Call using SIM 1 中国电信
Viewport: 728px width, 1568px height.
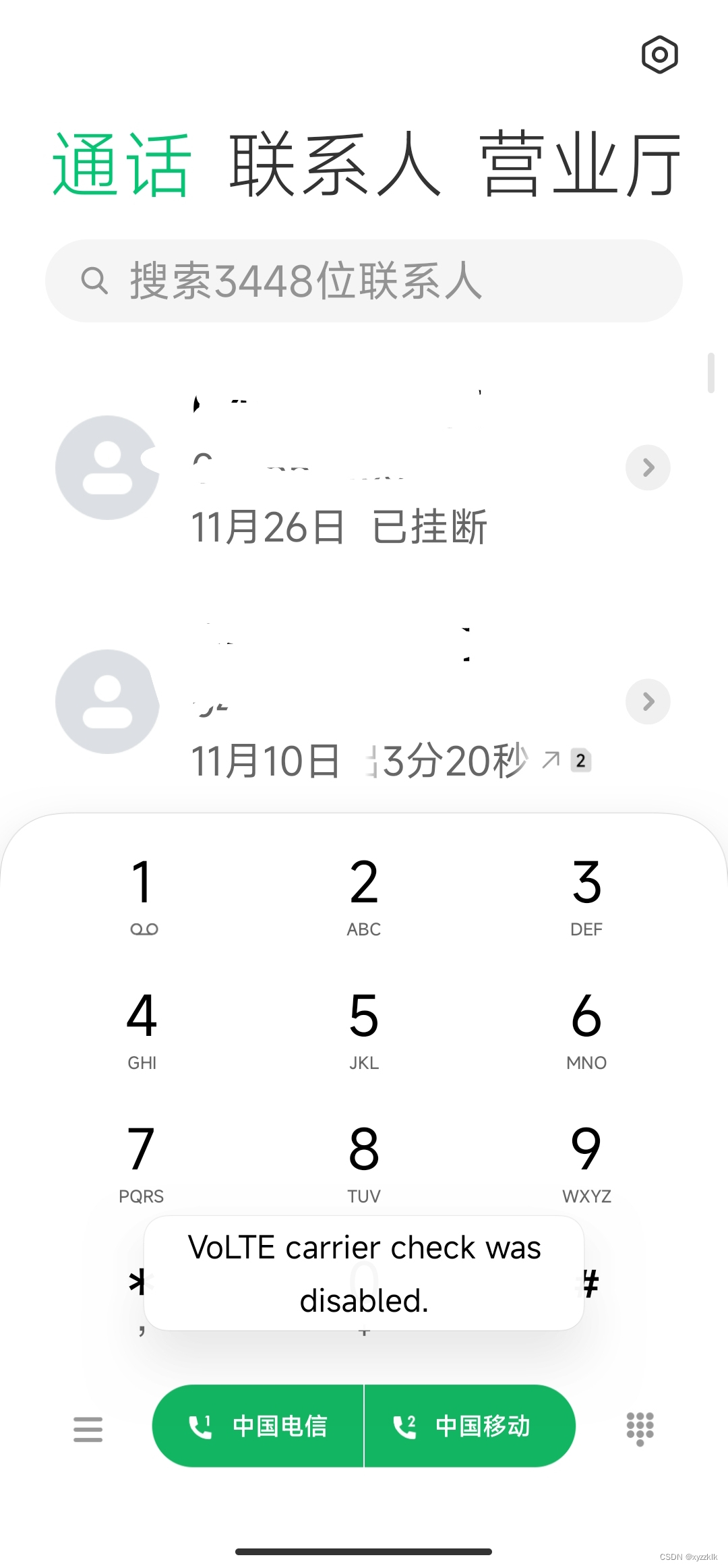coord(259,1426)
